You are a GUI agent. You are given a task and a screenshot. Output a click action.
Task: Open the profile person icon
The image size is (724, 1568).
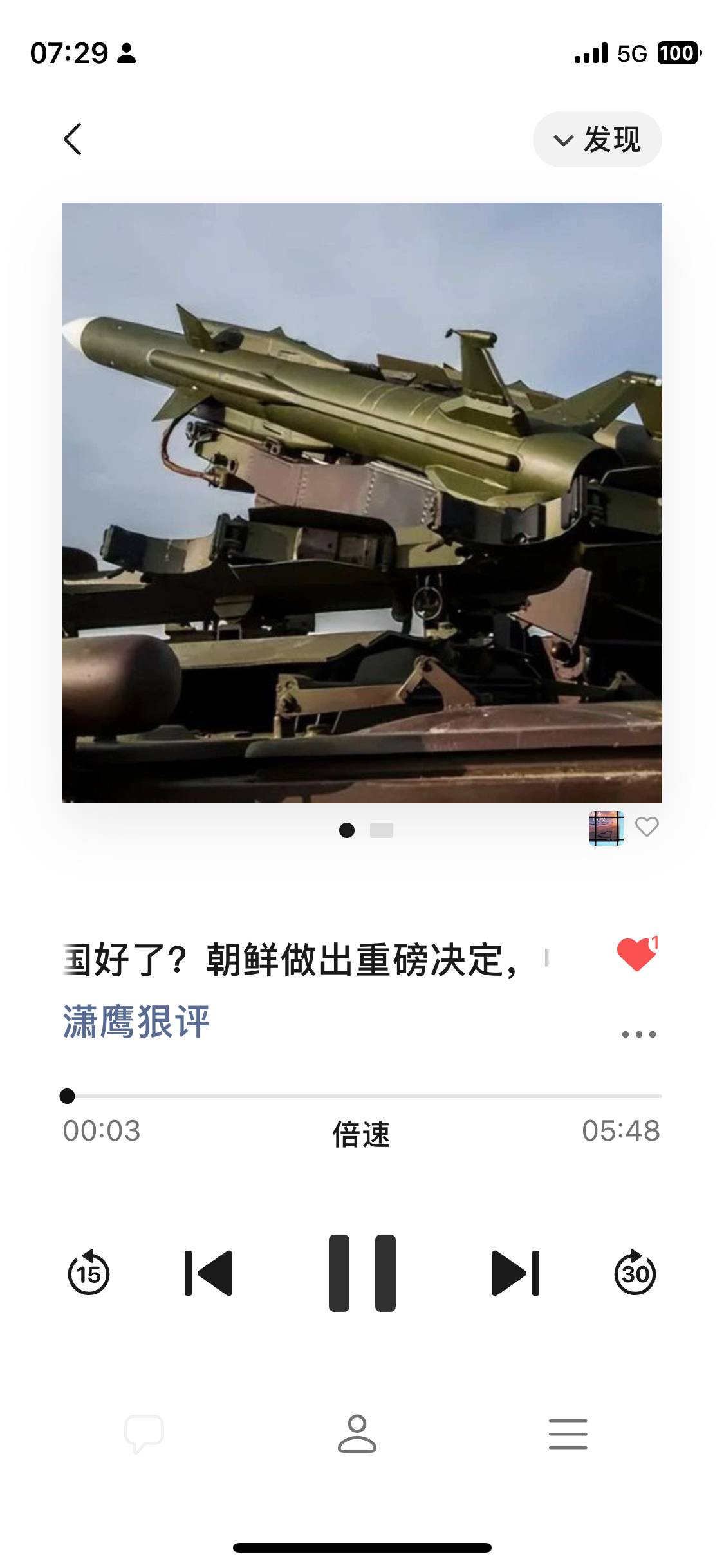357,1433
